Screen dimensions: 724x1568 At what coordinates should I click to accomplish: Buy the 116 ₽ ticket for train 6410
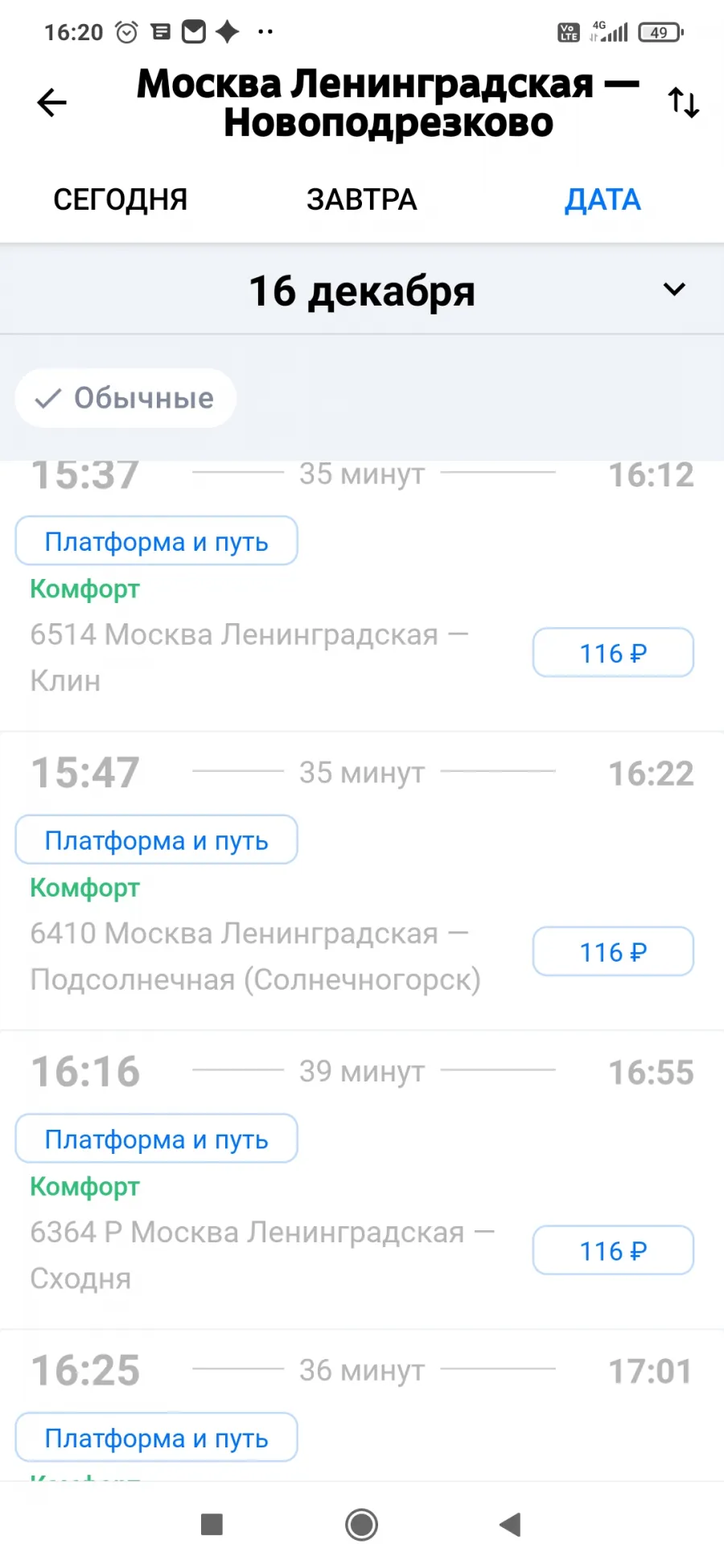[x=613, y=952]
